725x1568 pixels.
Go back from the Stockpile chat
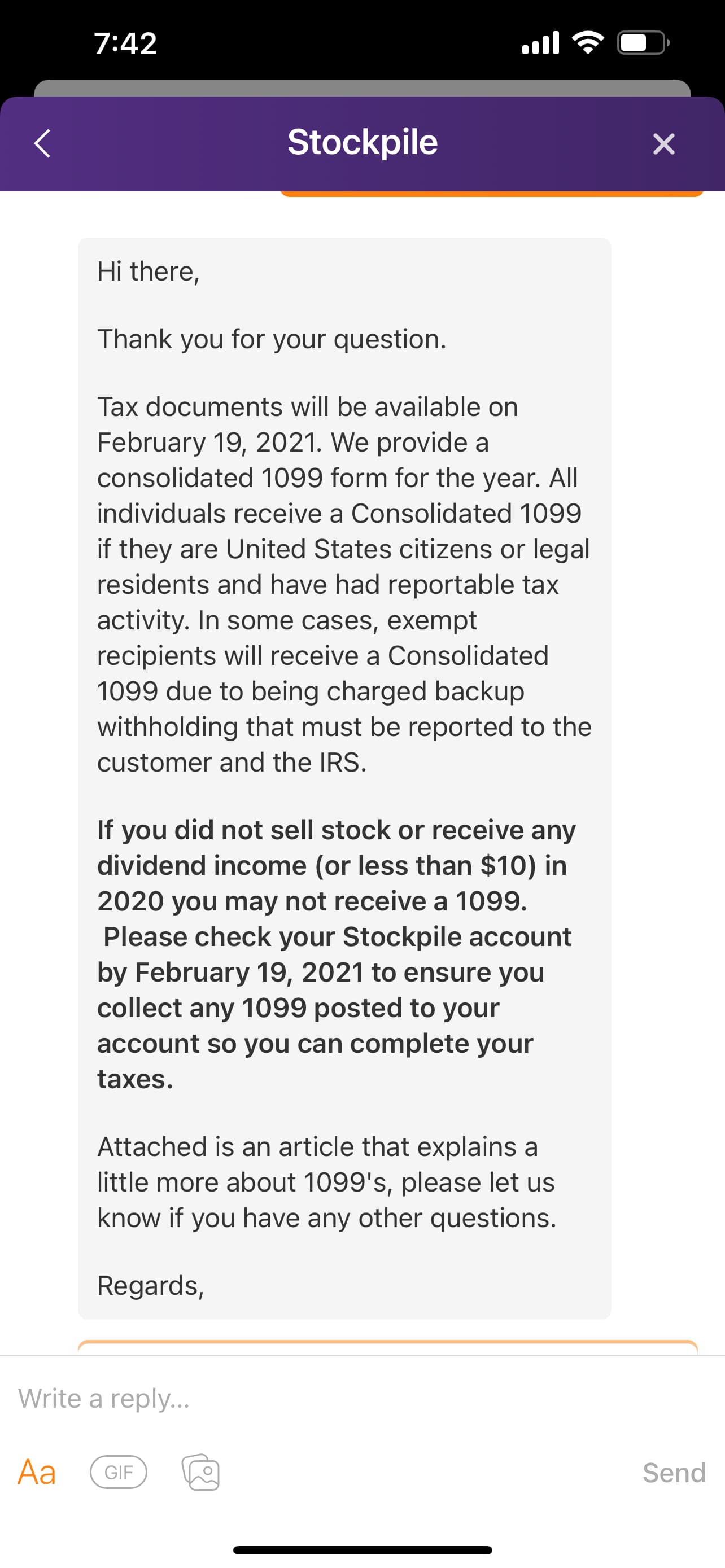click(x=42, y=144)
